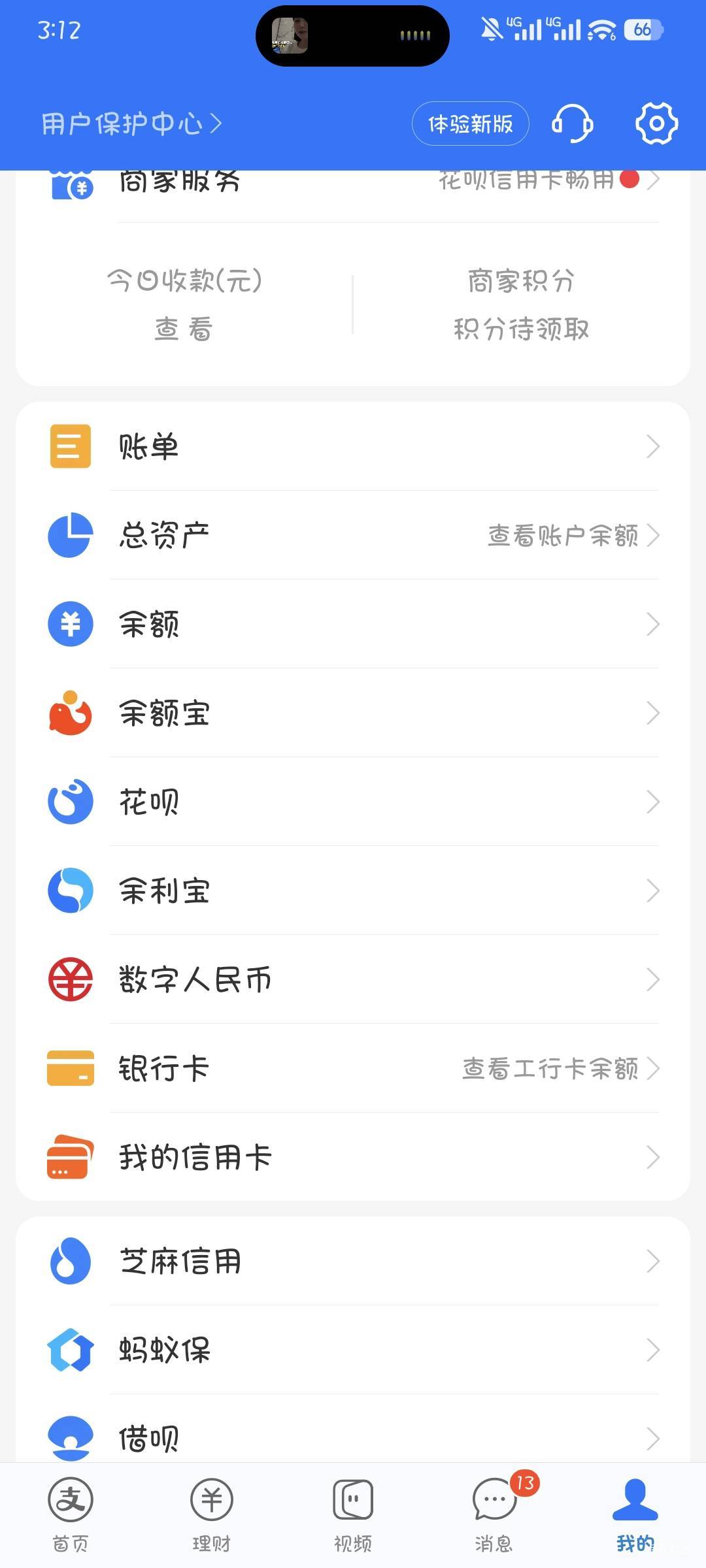
Task: Open the 账单 row
Action: click(353, 447)
